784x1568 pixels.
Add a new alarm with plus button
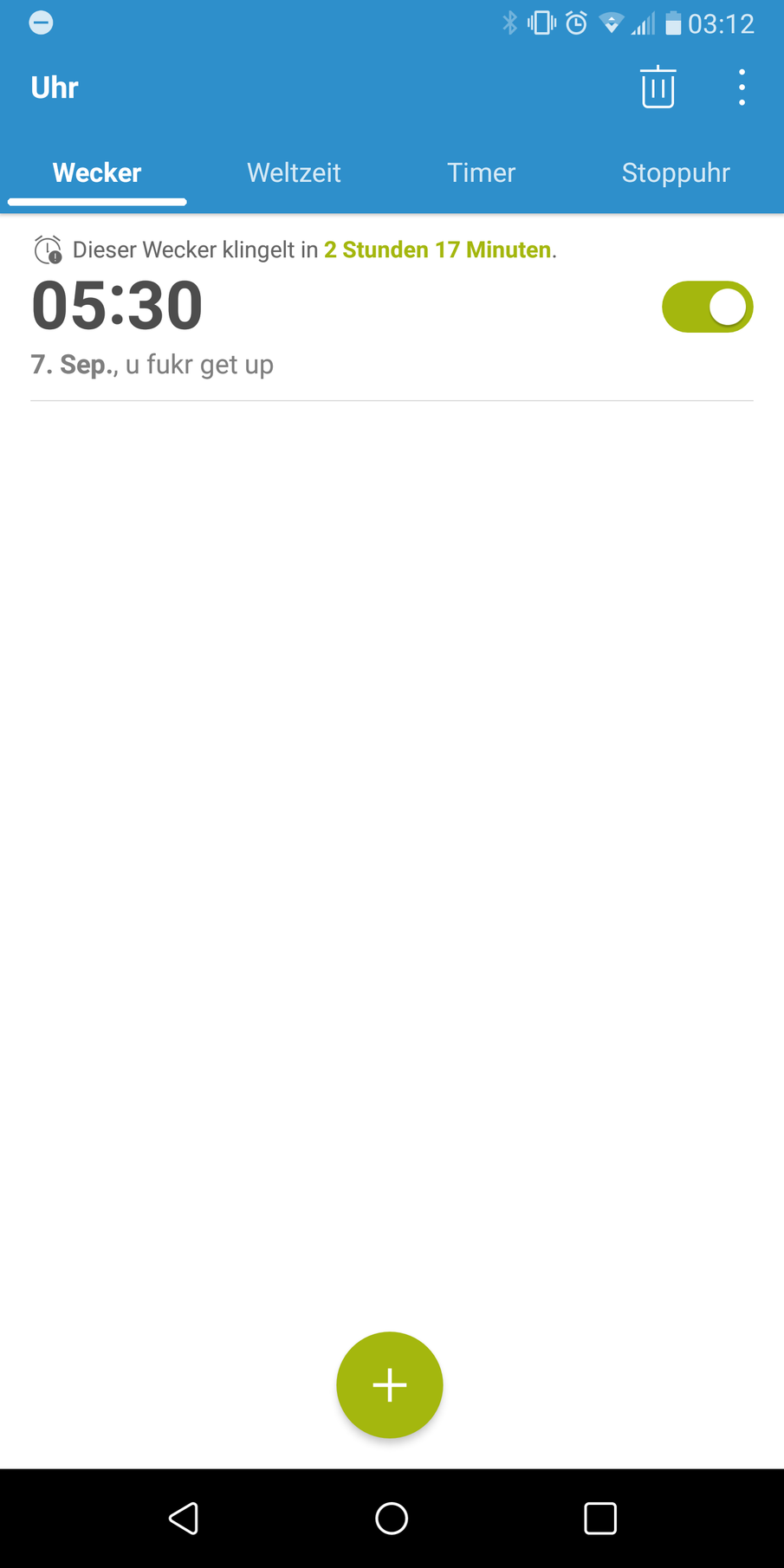pyautogui.click(x=390, y=1384)
